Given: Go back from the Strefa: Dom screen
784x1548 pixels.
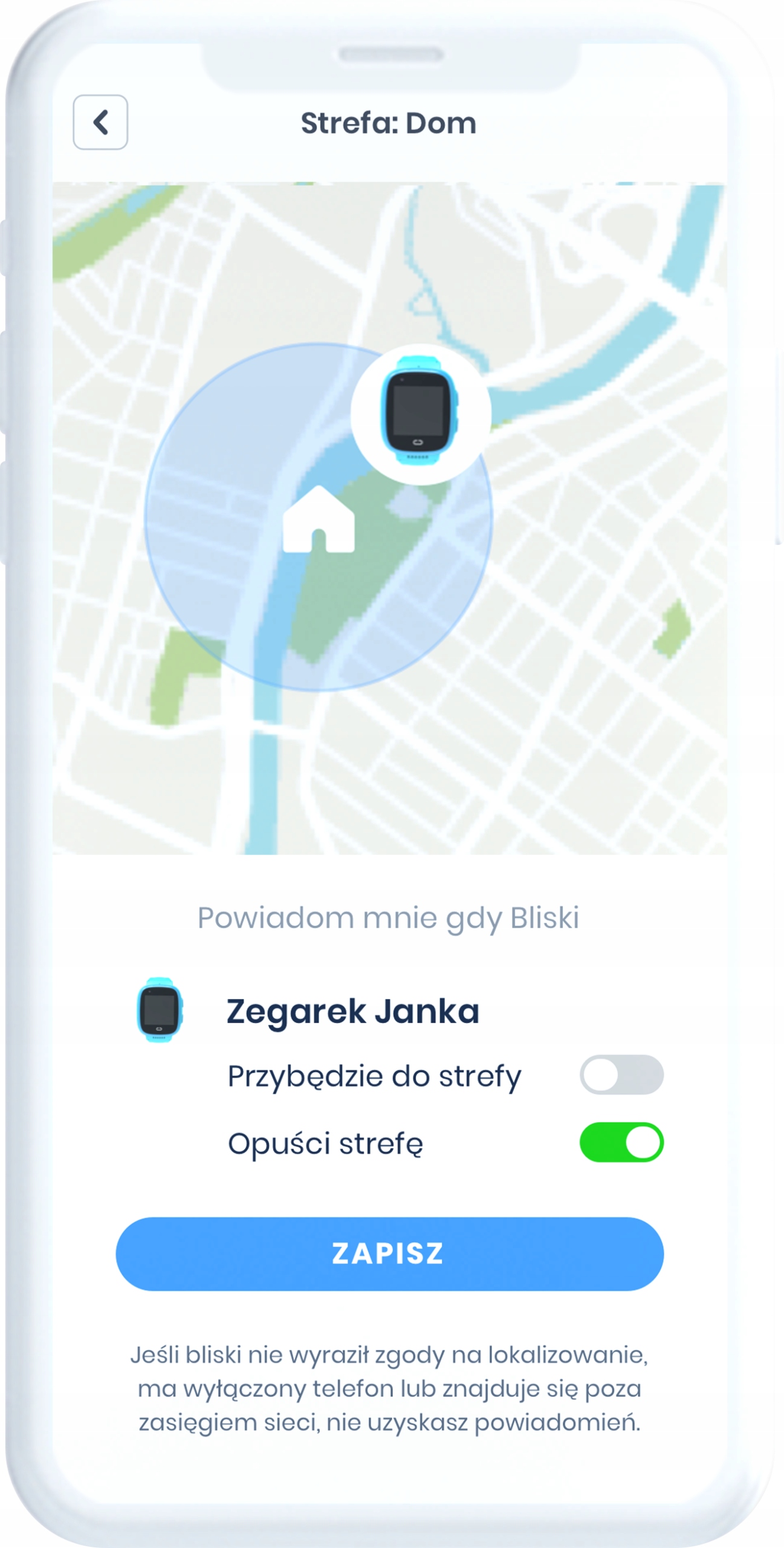Looking at the screenshot, I should (100, 122).
